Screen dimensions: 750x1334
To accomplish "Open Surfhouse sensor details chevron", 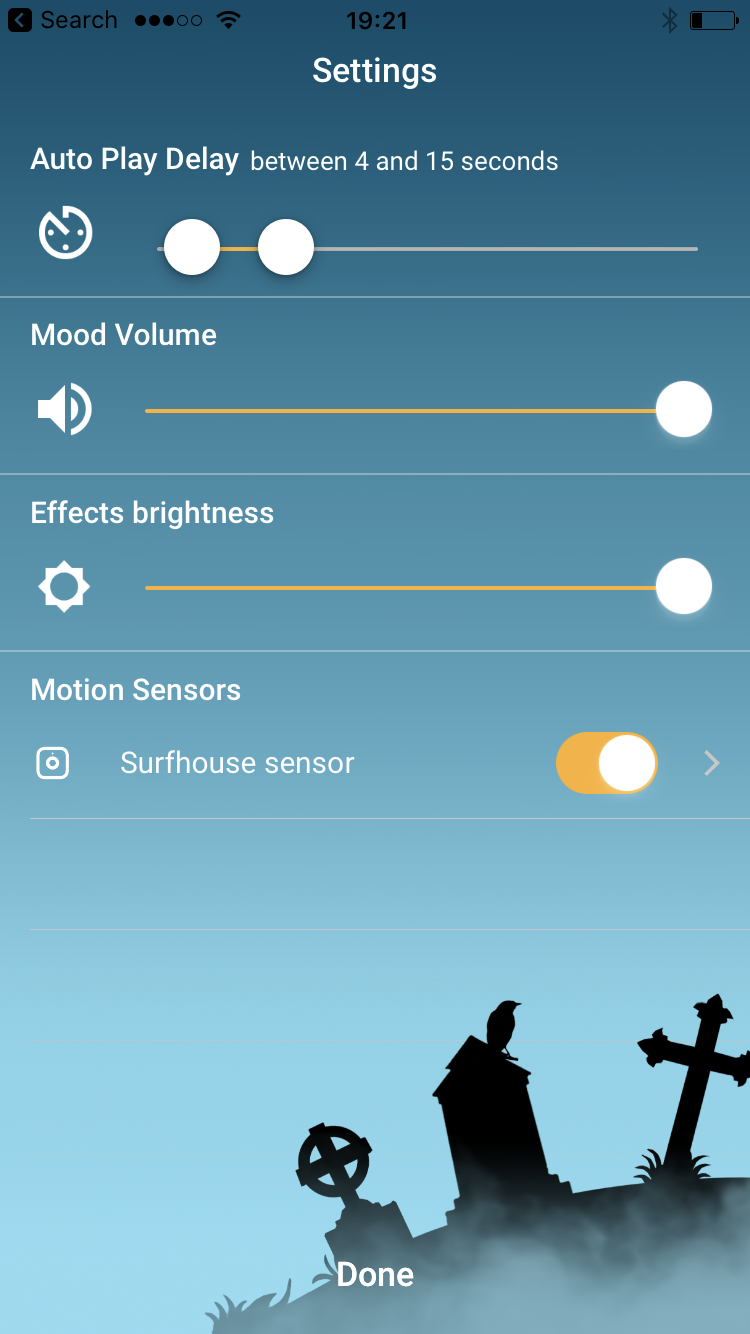I will coord(712,764).
